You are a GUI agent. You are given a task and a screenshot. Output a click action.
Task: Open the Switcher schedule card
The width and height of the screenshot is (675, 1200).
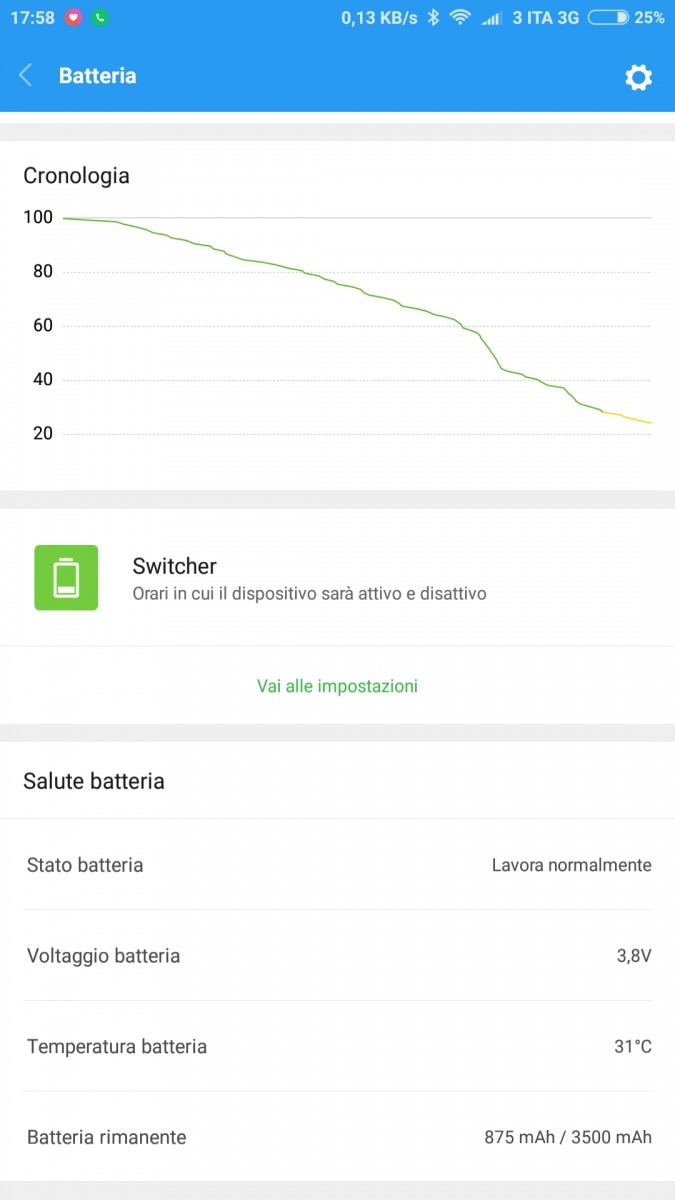337,578
